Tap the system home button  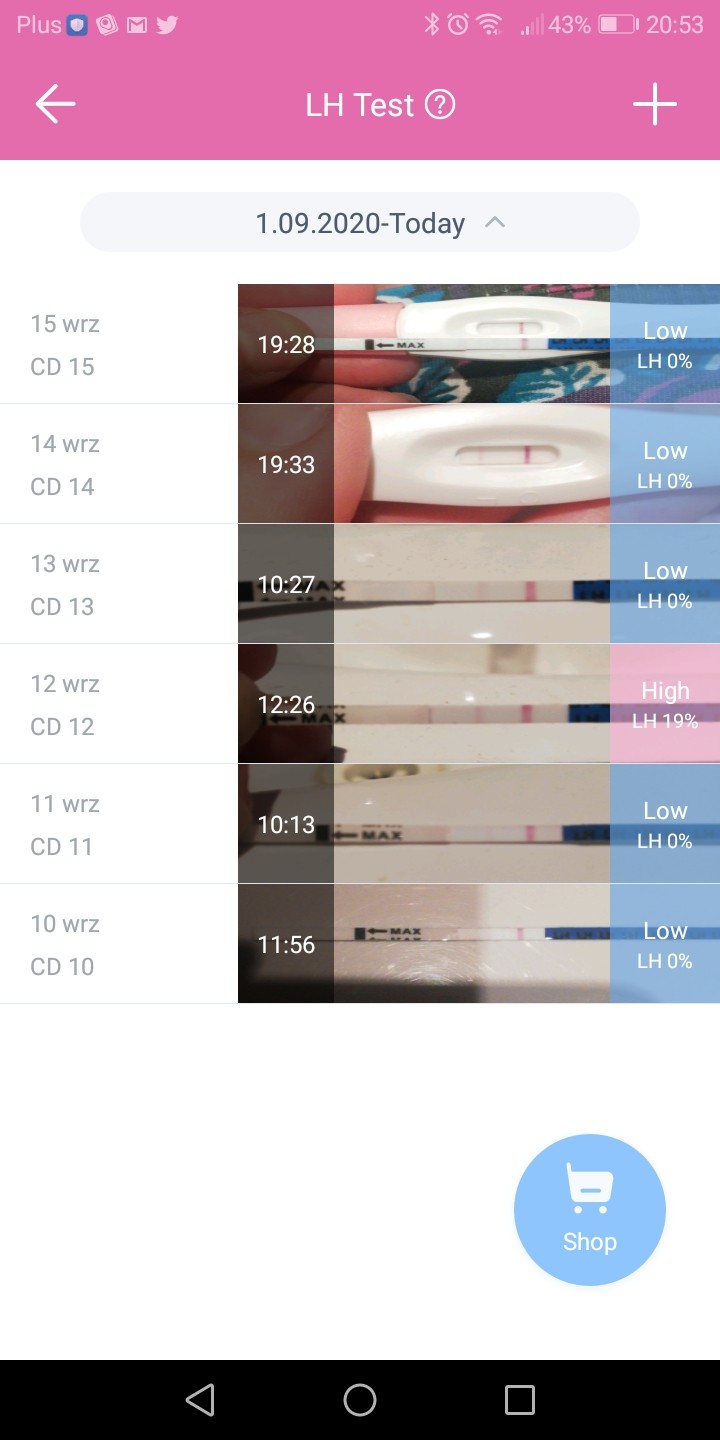pyautogui.click(x=360, y=1400)
